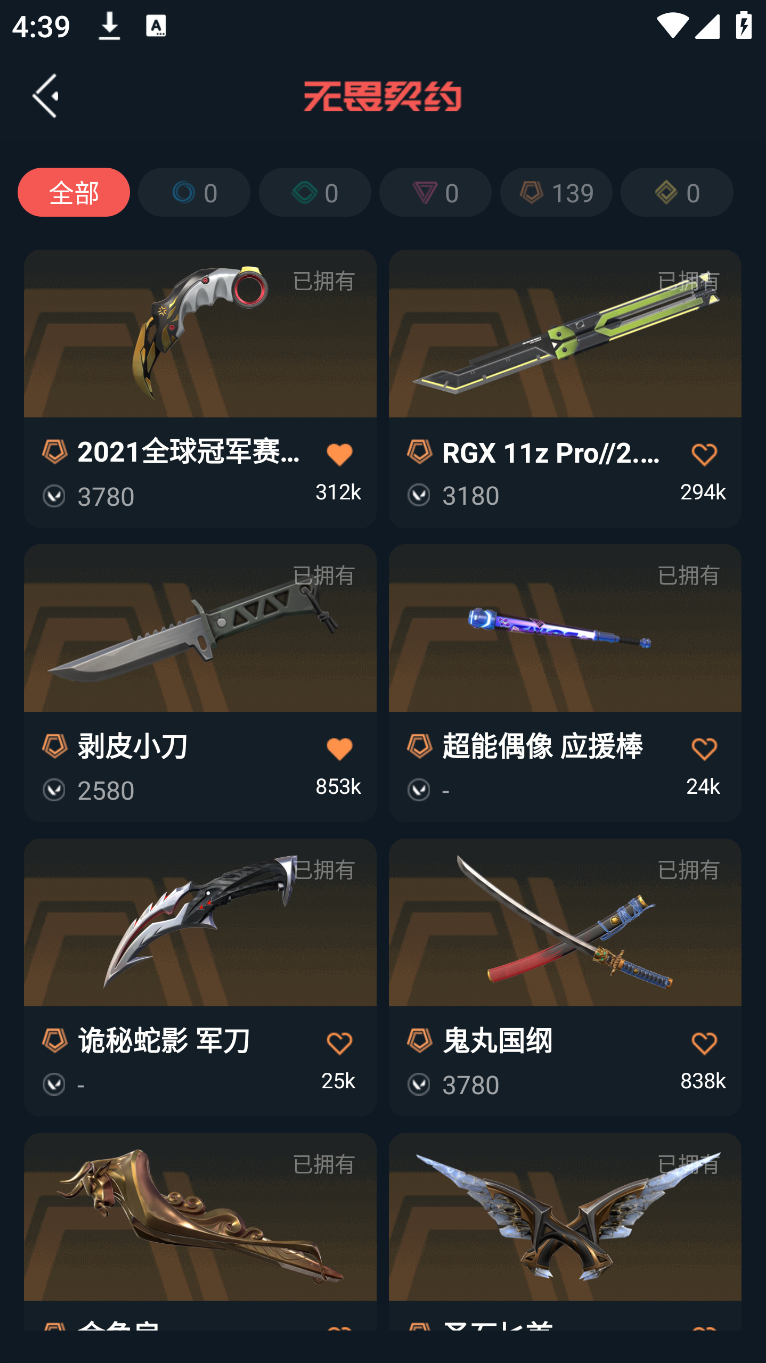
Task: Favorite the RGX 11z Pro skin
Action: coord(704,454)
